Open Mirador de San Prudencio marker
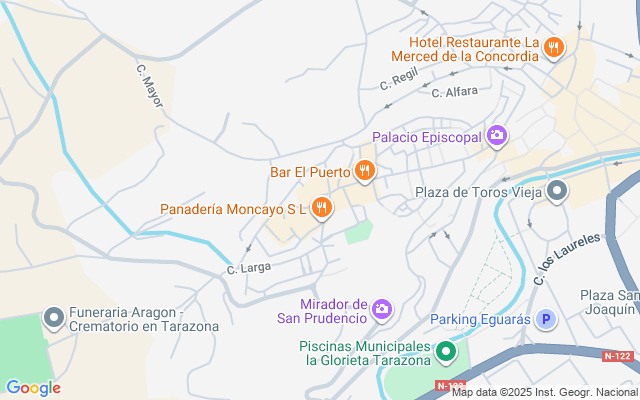 point(381,309)
